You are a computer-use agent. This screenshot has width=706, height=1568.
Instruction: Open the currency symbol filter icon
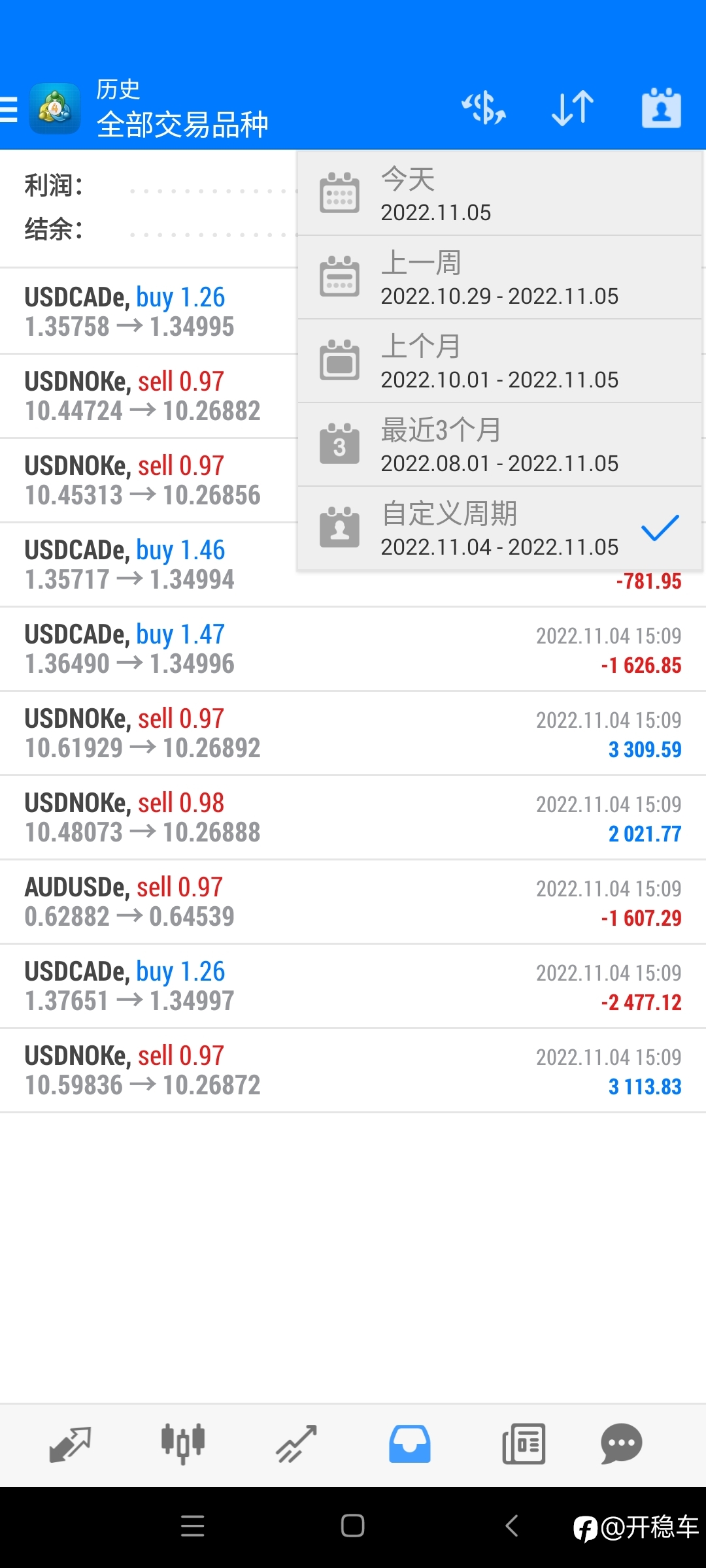coord(484,108)
